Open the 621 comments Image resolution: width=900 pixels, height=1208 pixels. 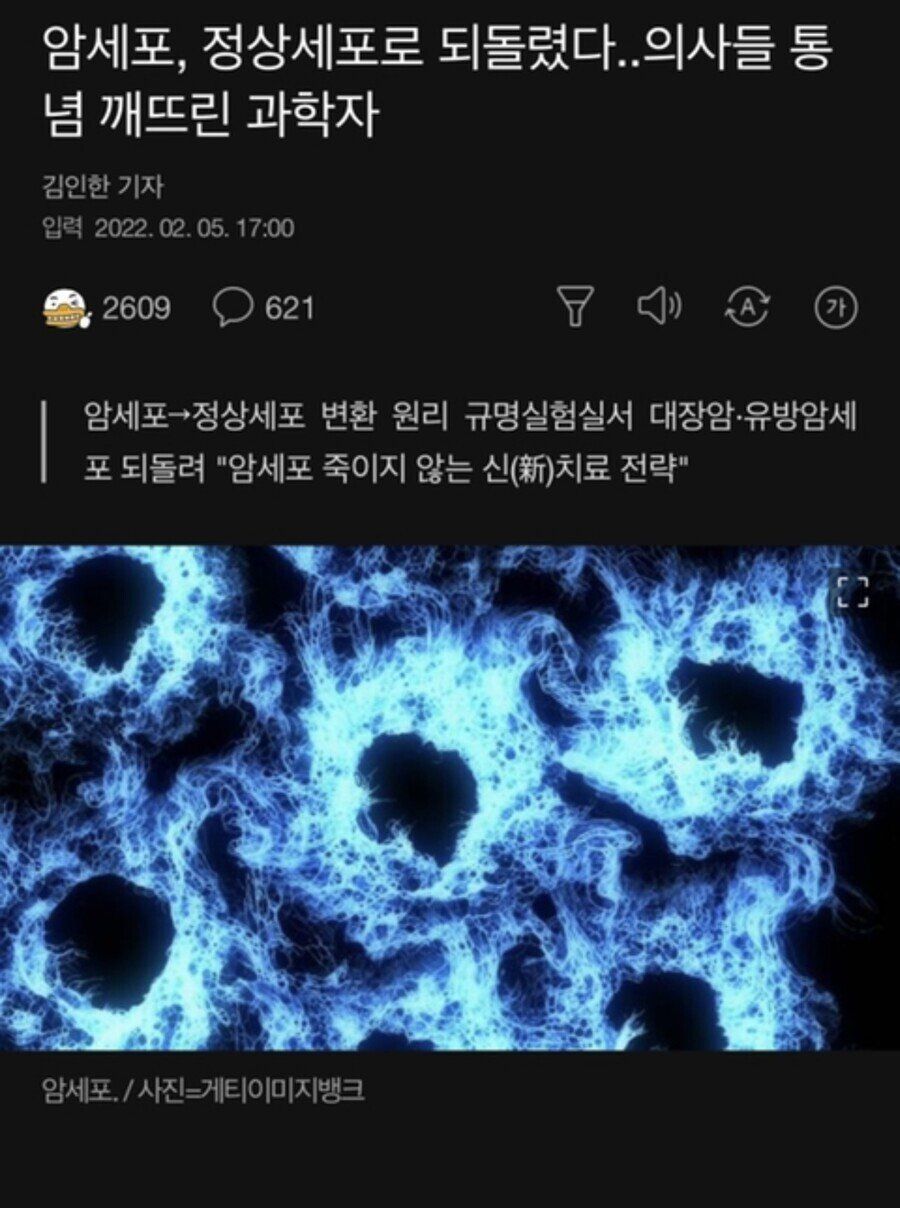tap(233, 307)
